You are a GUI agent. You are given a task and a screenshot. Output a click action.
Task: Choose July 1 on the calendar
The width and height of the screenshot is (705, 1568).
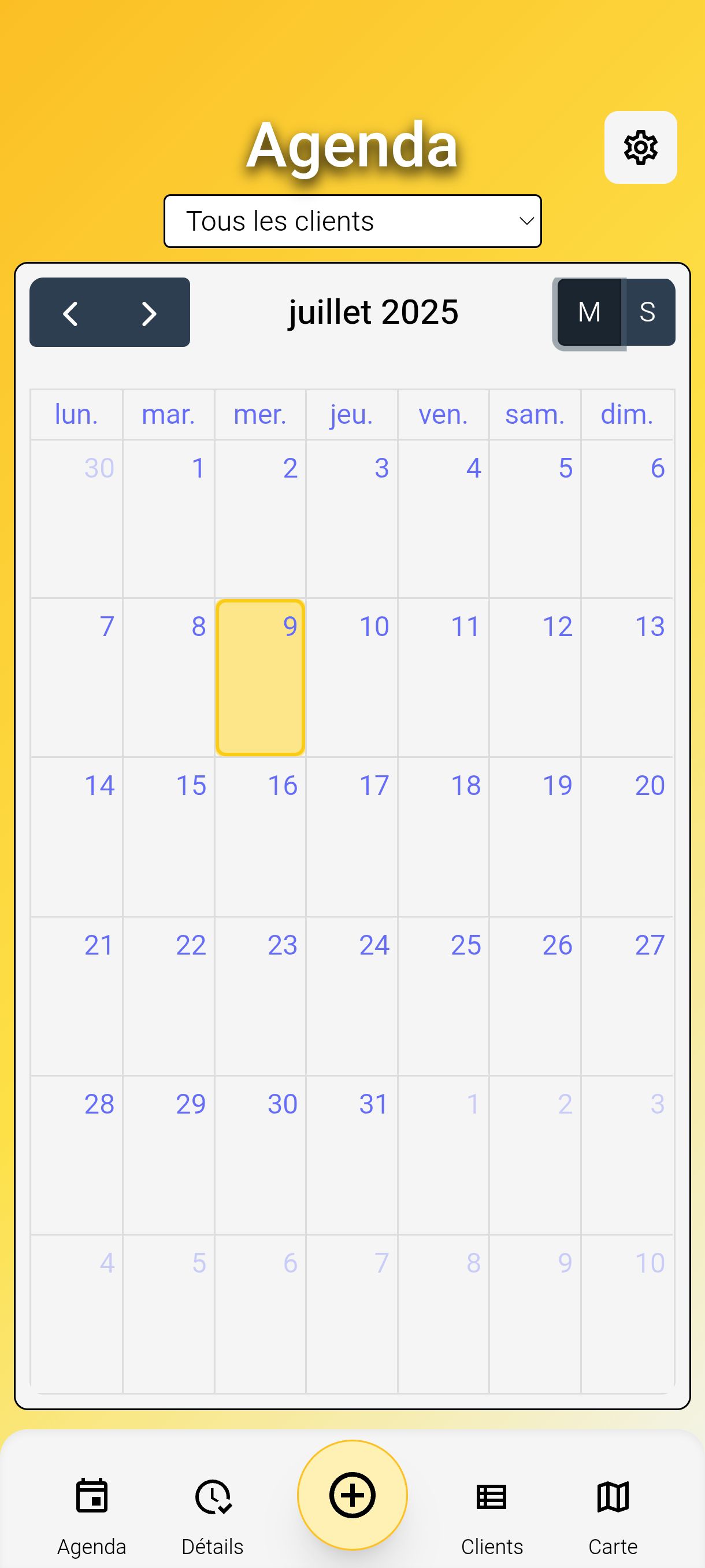pyautogui.click(x=169, y=518)
